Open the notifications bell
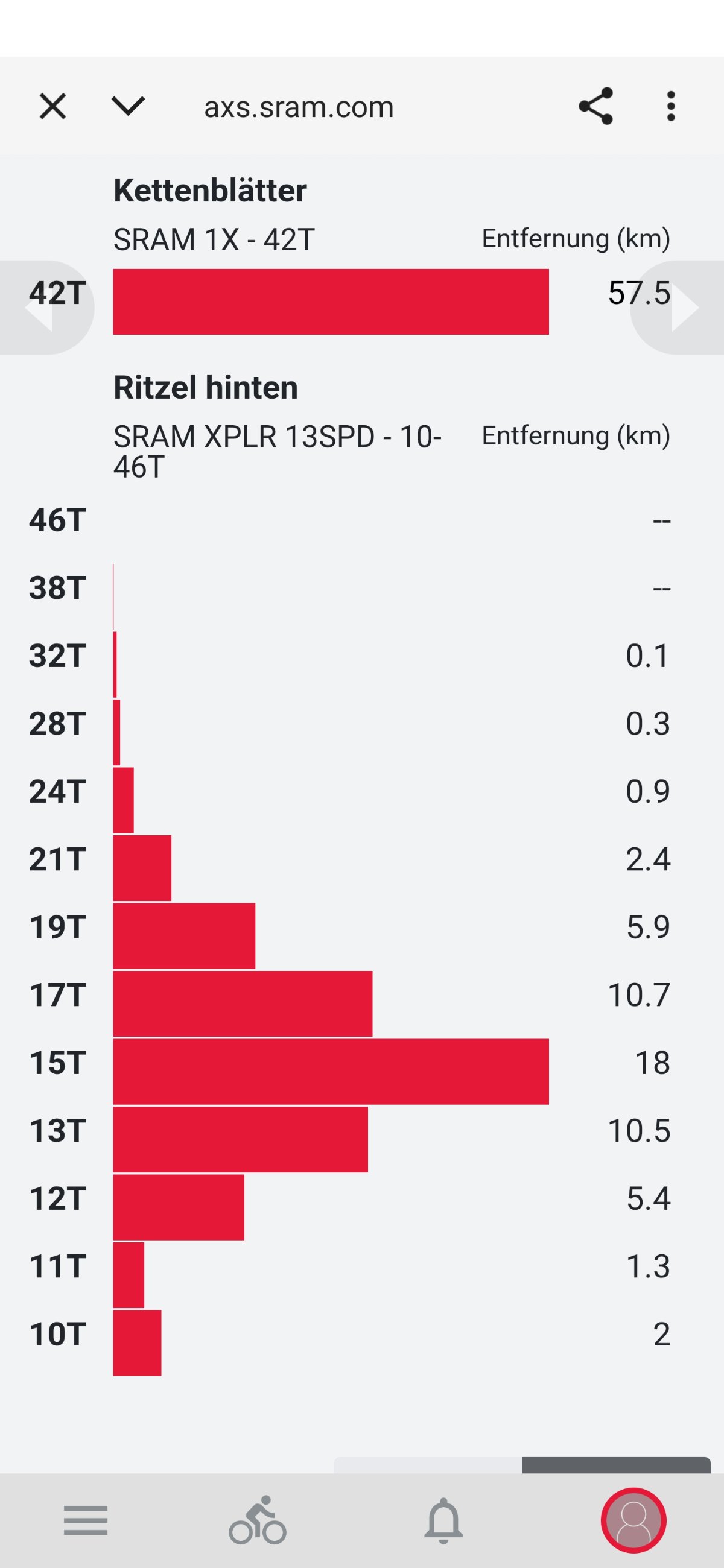The width and height of the screenshot is (724, 1568). (443, 1520)
